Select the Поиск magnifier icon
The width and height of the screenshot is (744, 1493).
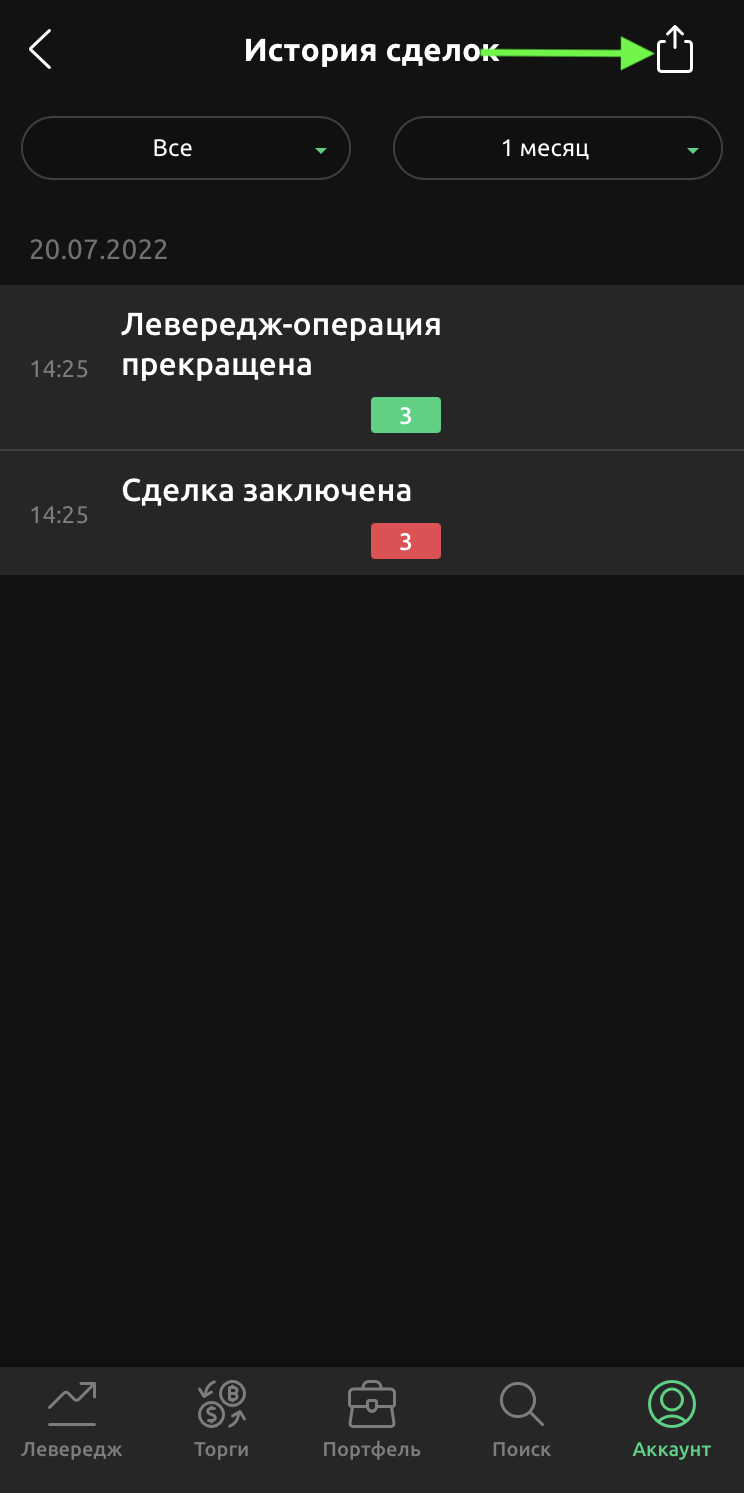click(521, 1403)
